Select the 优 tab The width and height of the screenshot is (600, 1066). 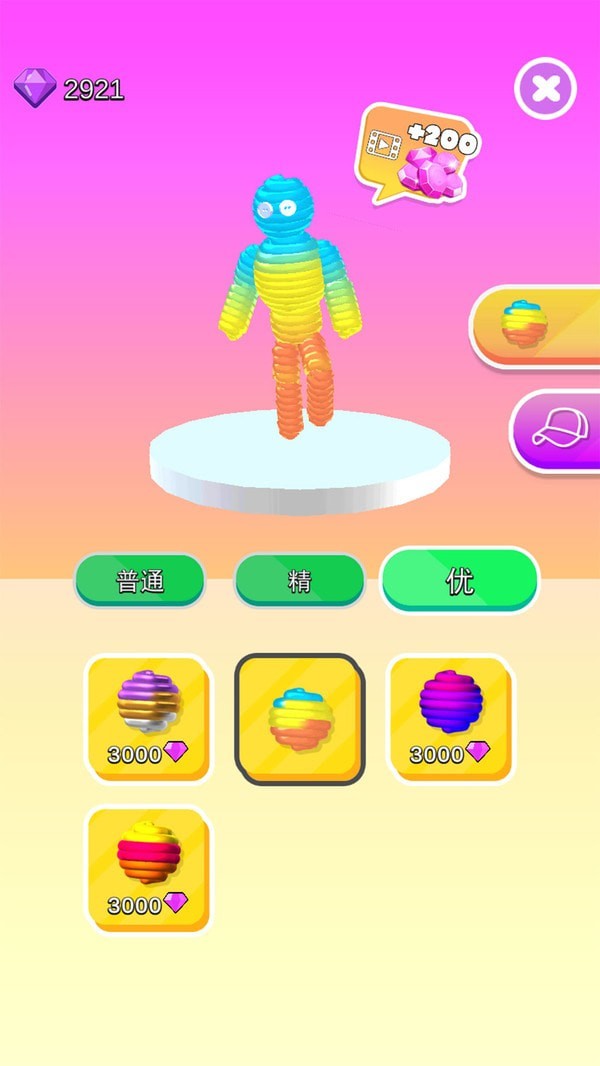[460, 580]
